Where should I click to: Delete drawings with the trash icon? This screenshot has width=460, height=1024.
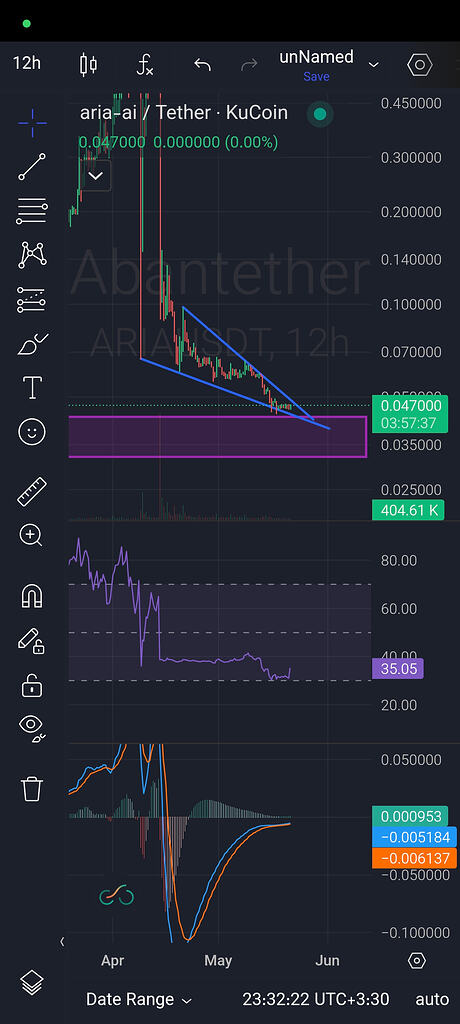32,789
